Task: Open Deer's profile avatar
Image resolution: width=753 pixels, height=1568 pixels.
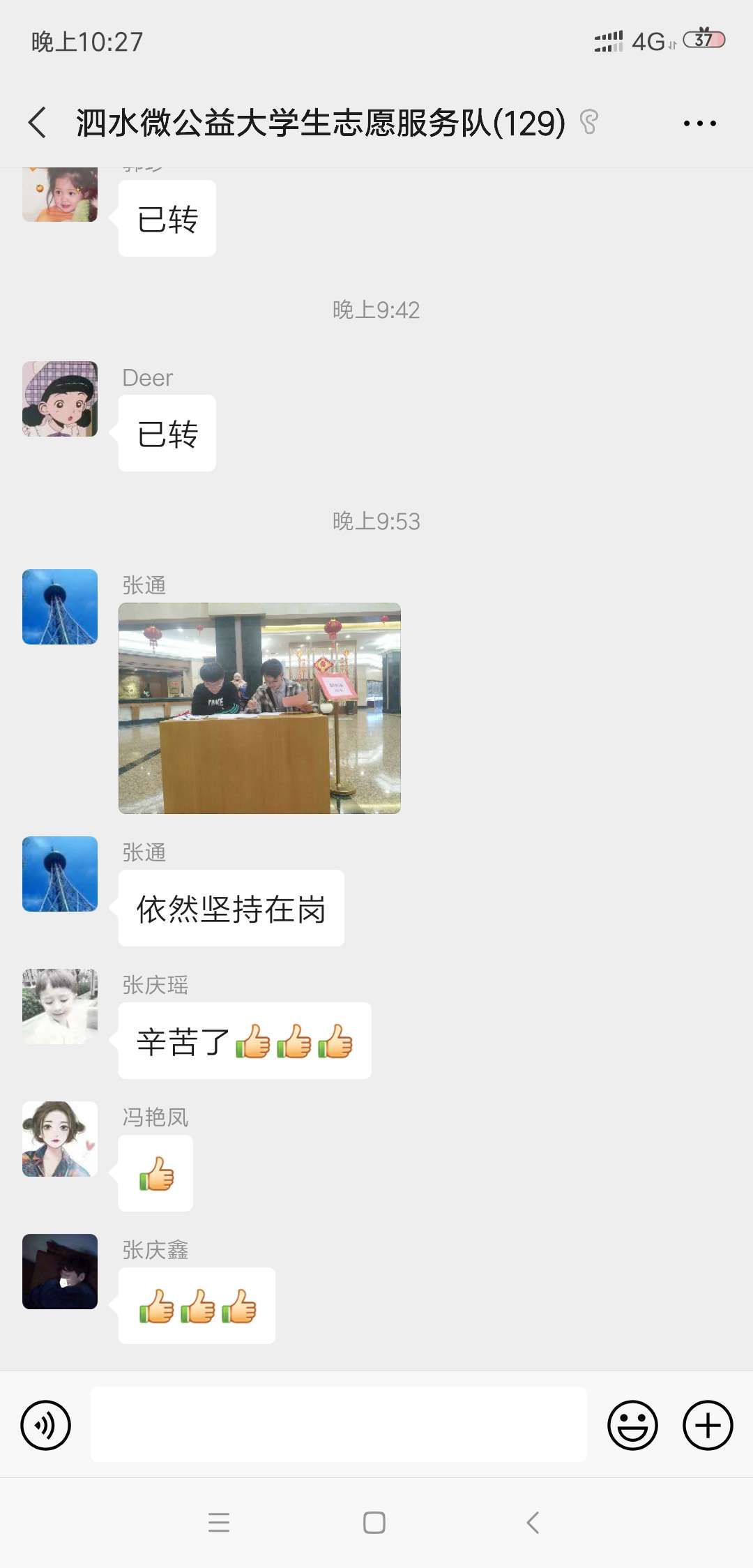Action: [60, 399]
